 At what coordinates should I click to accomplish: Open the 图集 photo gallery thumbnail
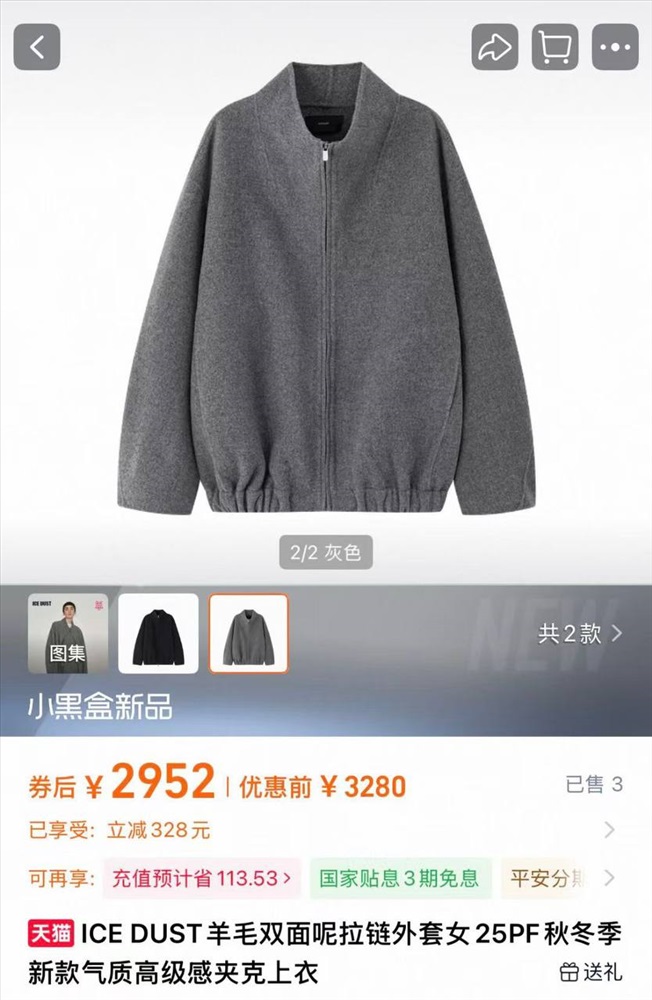point(67,633)
